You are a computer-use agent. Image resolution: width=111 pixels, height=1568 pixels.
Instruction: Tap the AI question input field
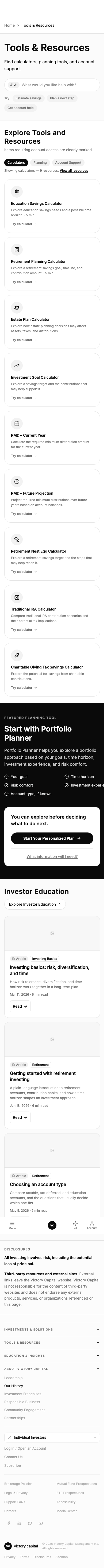pyautogui.click(x=58, y=85)
